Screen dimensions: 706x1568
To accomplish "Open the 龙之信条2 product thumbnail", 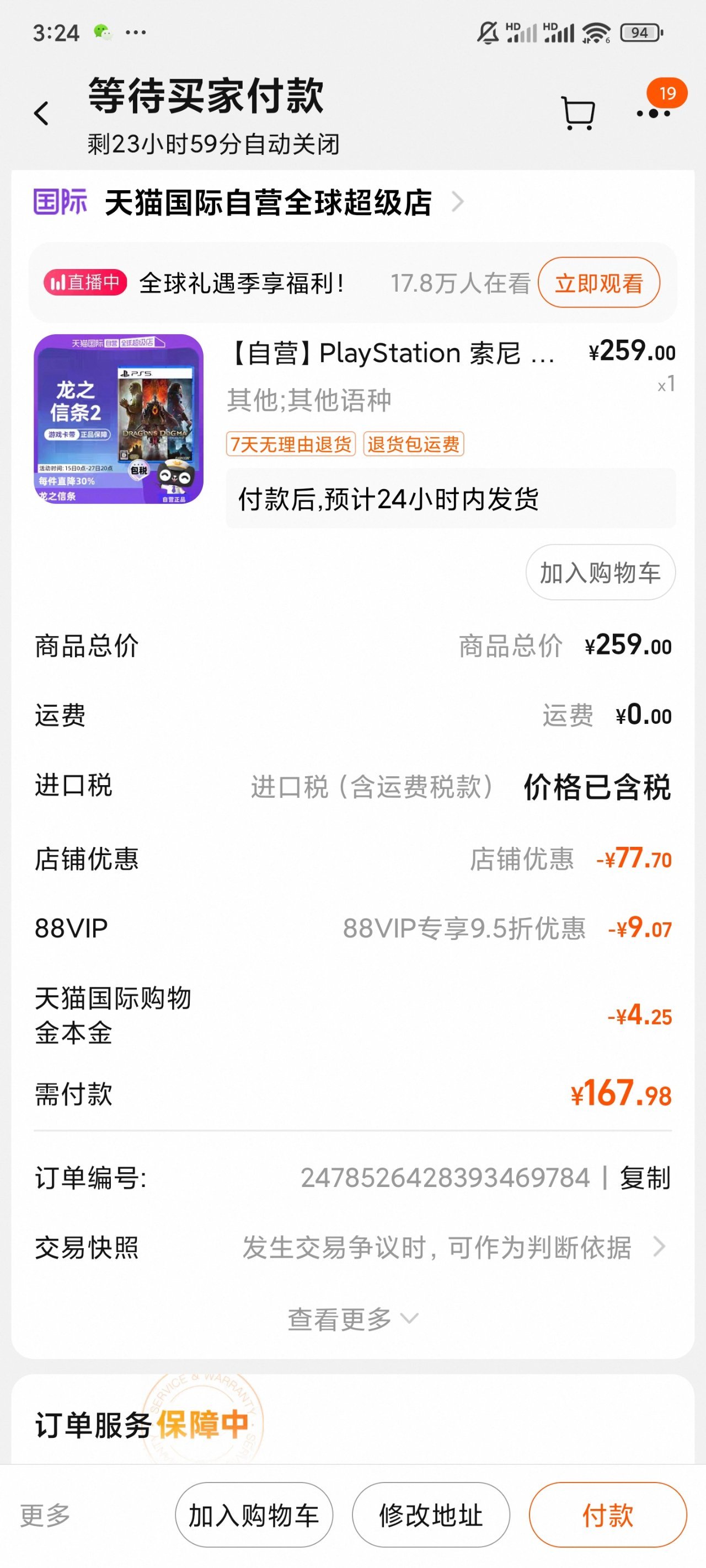I will (x=118, y=419).
